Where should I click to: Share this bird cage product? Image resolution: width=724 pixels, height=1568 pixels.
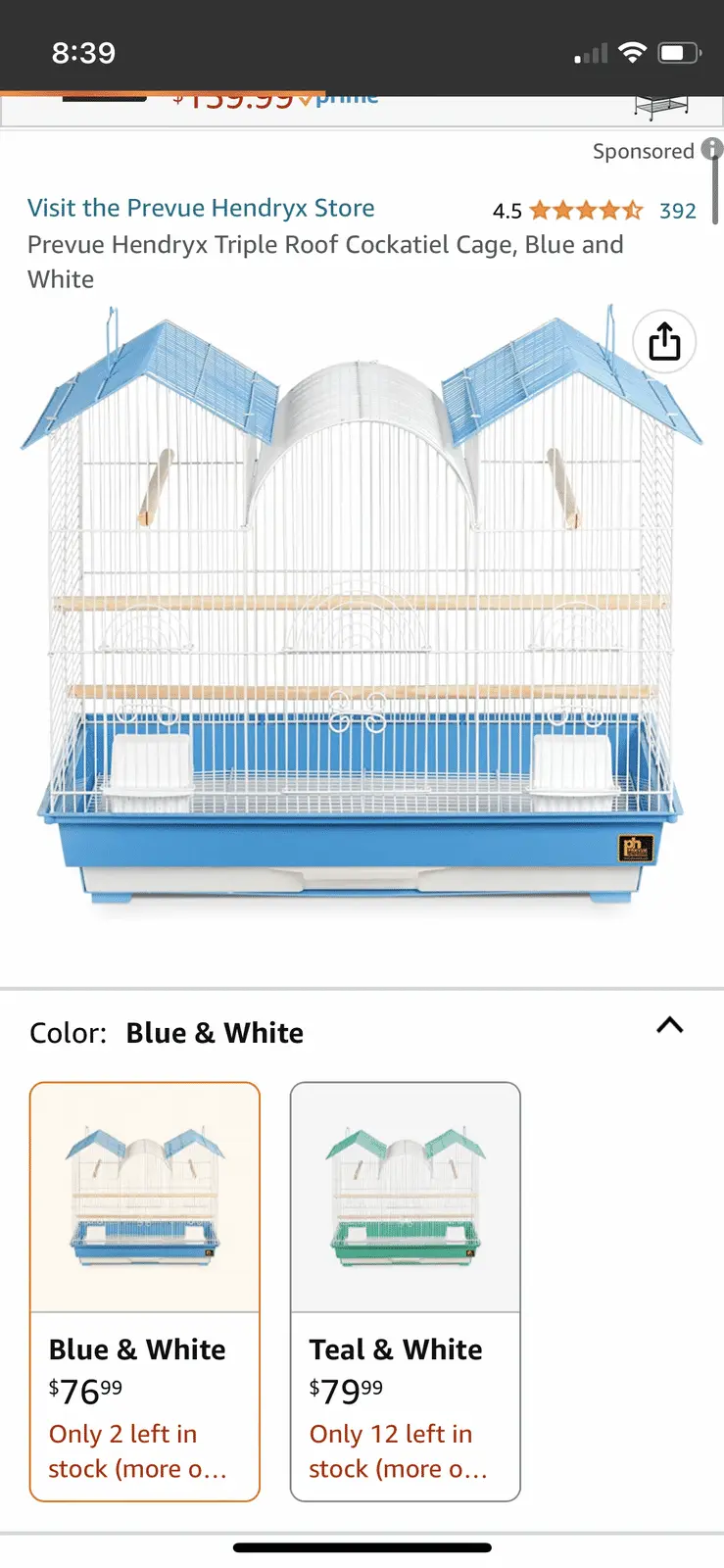point(664,342)
